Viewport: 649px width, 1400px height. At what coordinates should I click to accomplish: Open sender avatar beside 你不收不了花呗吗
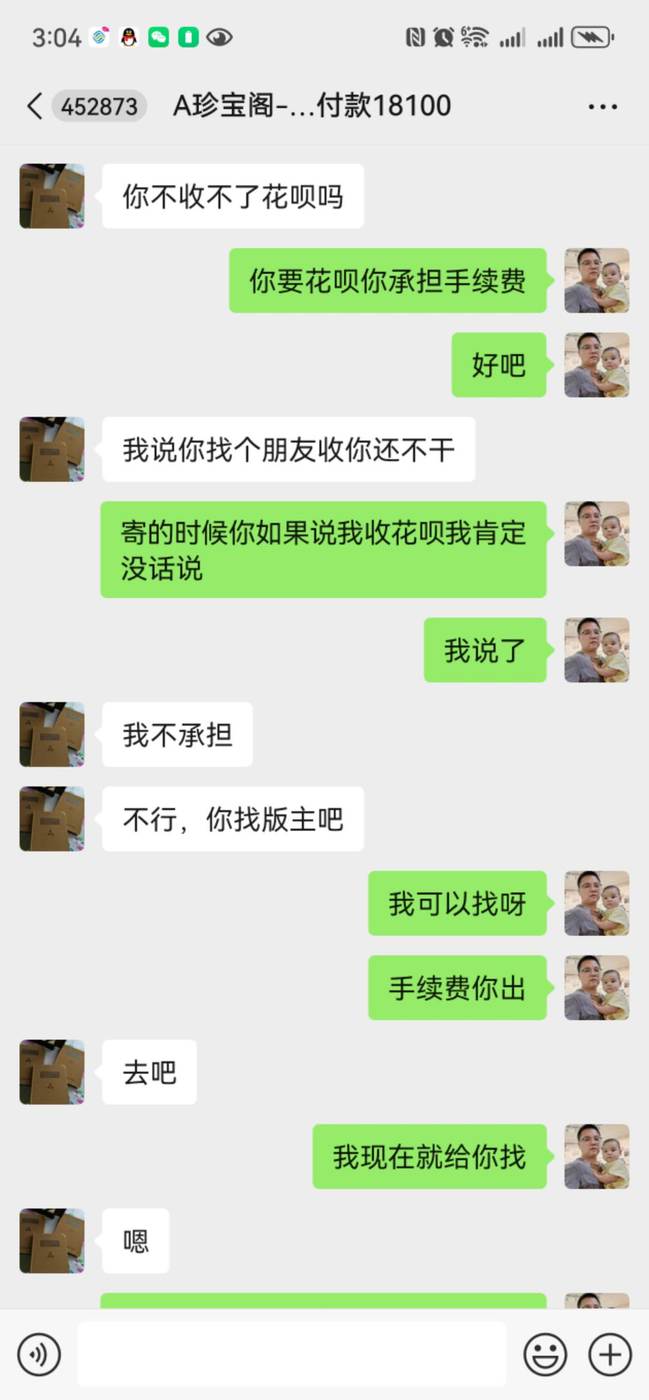[52, 196]
